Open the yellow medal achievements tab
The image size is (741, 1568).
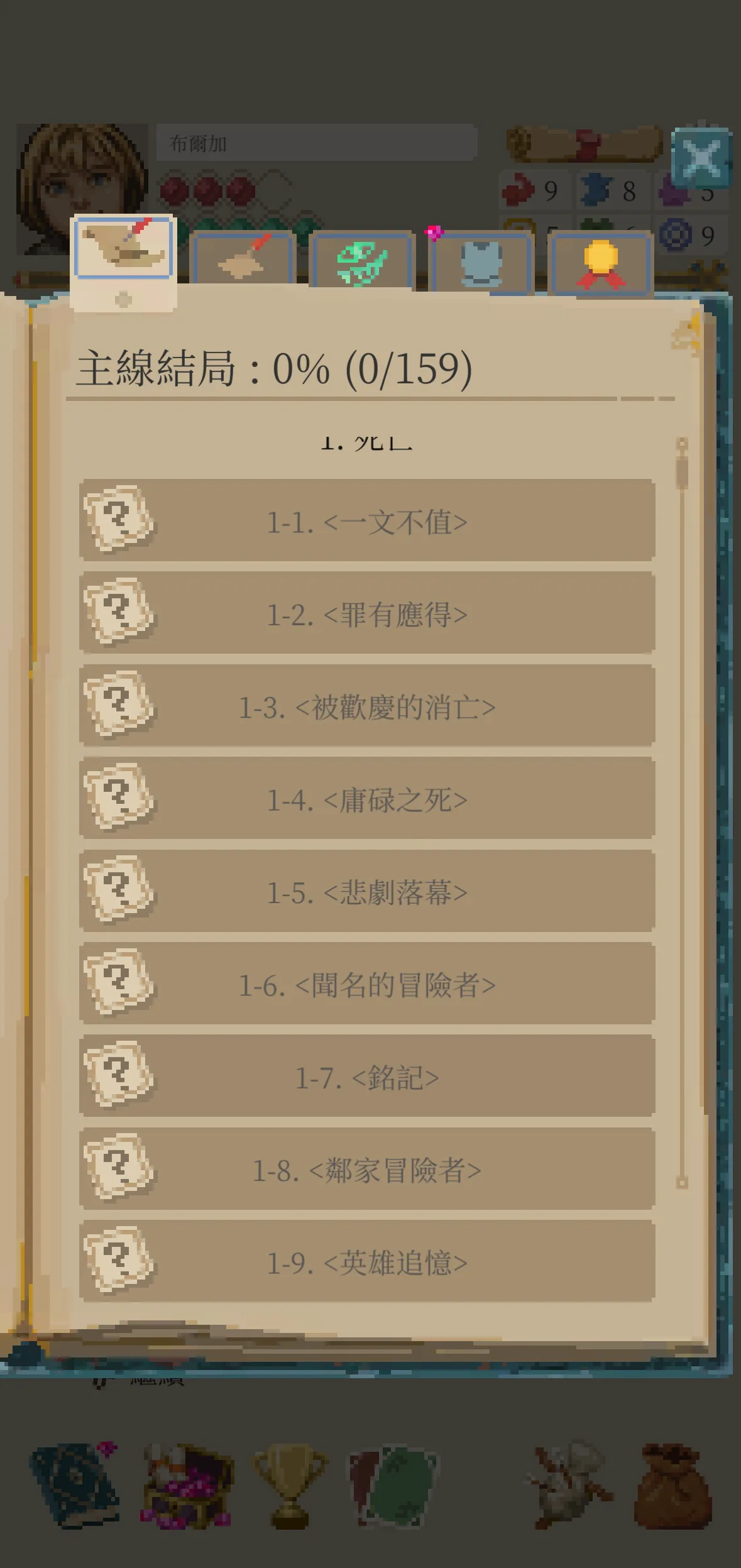[600, 261]
